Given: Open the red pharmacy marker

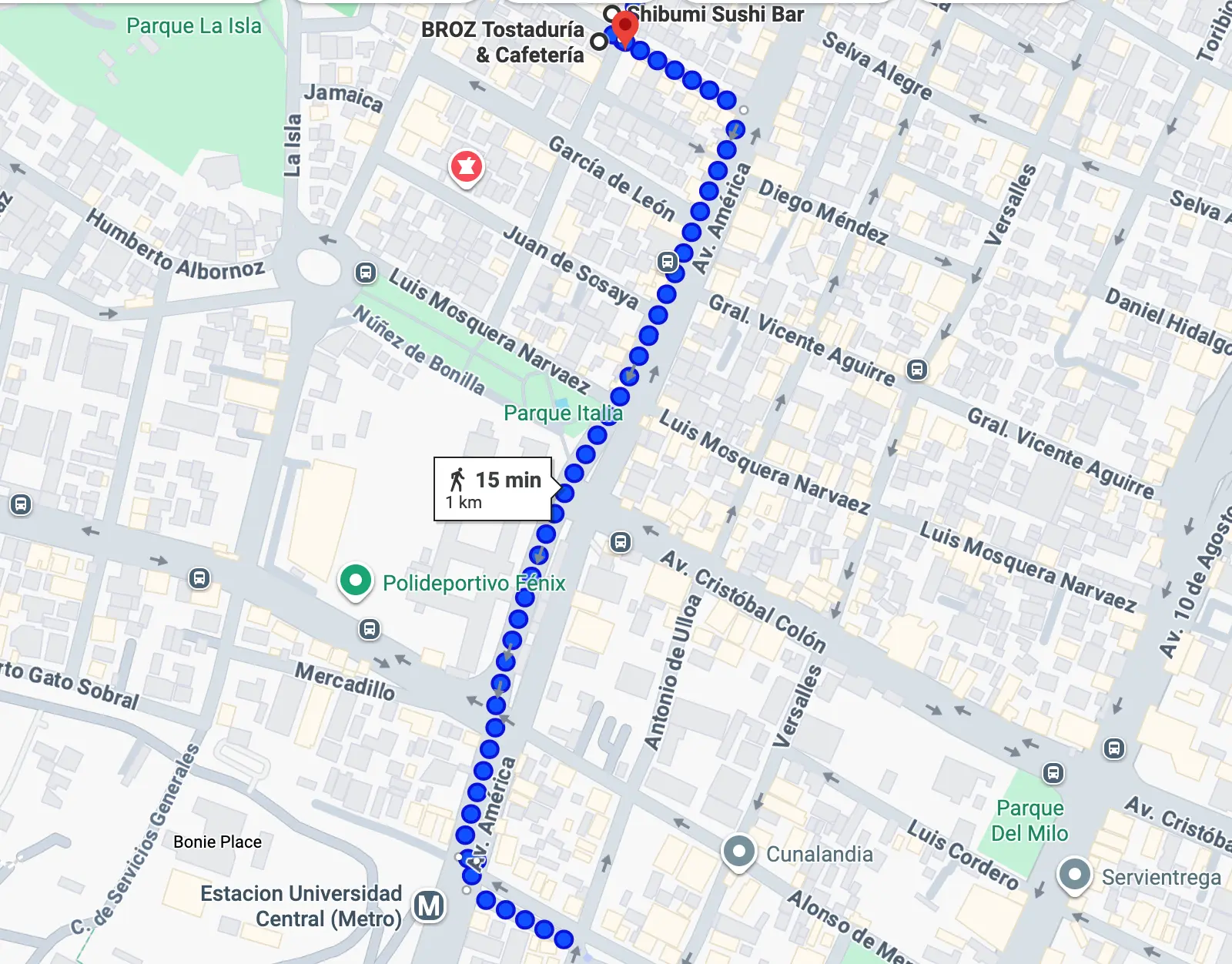Looking at the screenshot, I should coord(466,166).
